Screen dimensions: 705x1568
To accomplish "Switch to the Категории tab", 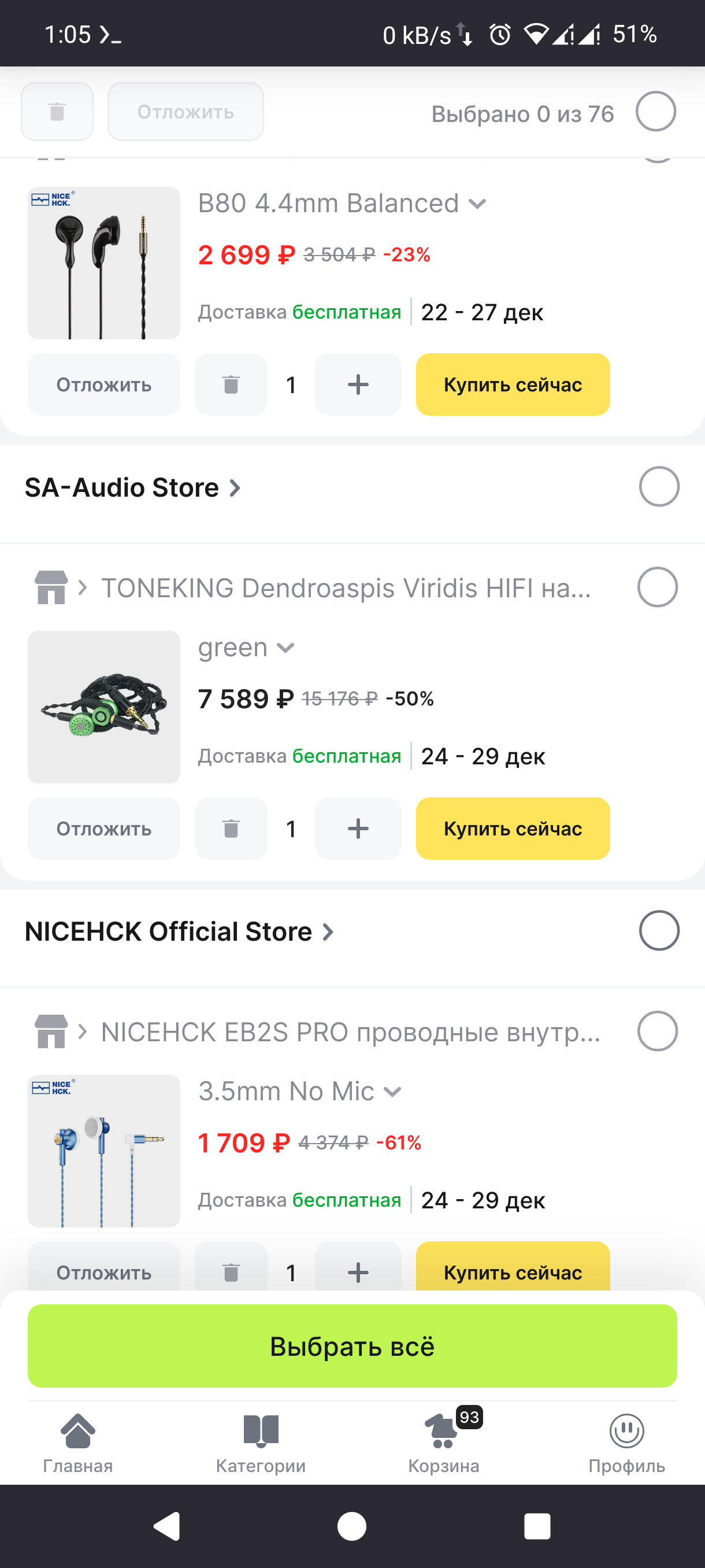I will point(261,1441).
